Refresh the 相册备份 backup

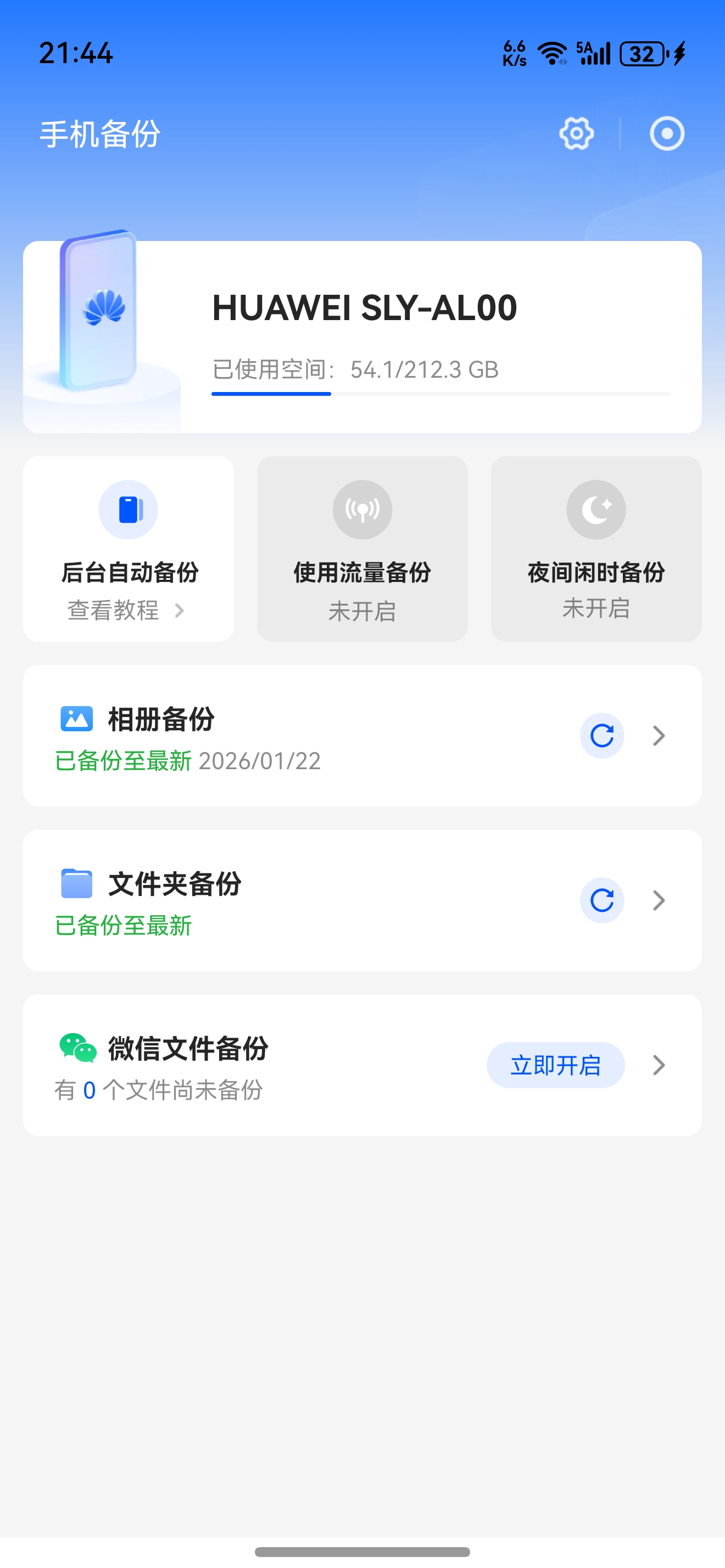[601, 735]
